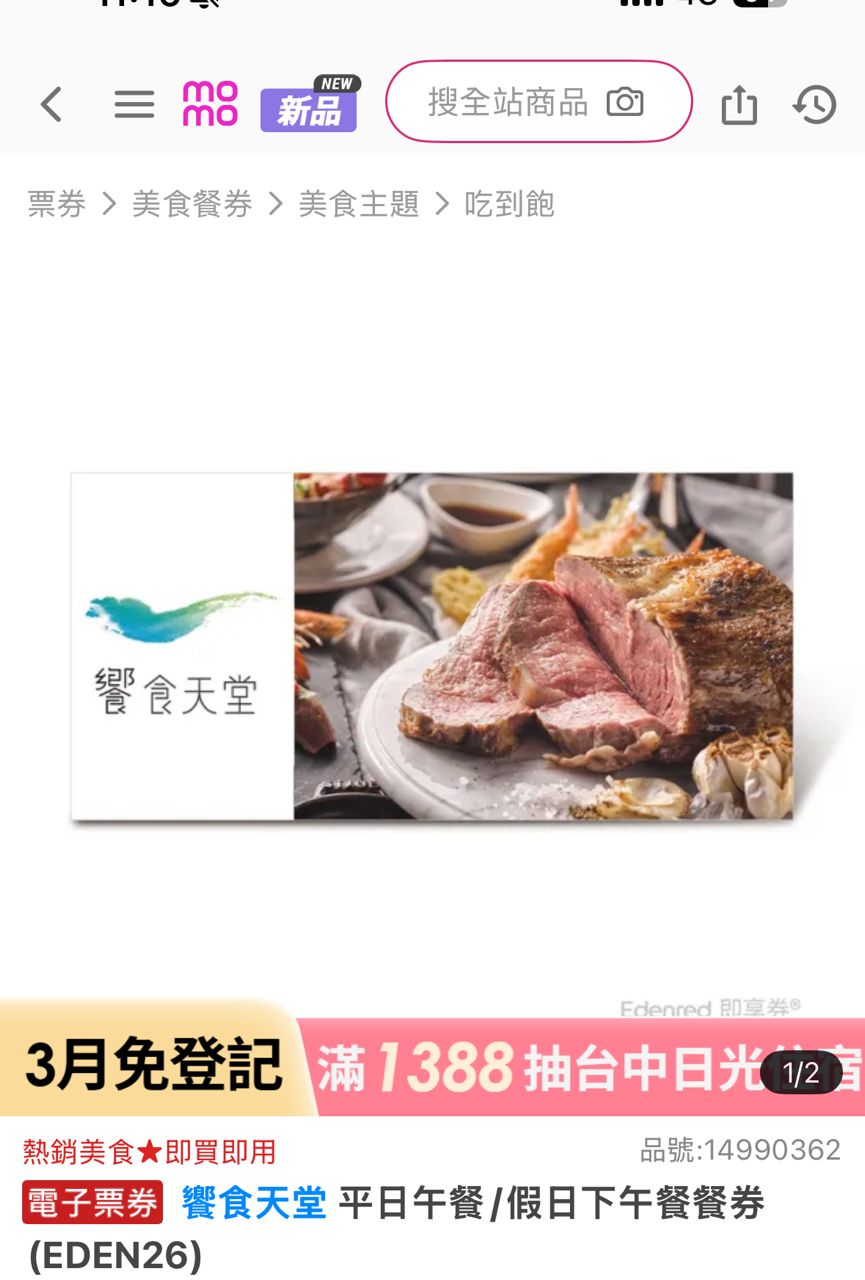The height and width of the screenshot is (1280, 865).
Task: Open browsing history
Action: point(815,104)
